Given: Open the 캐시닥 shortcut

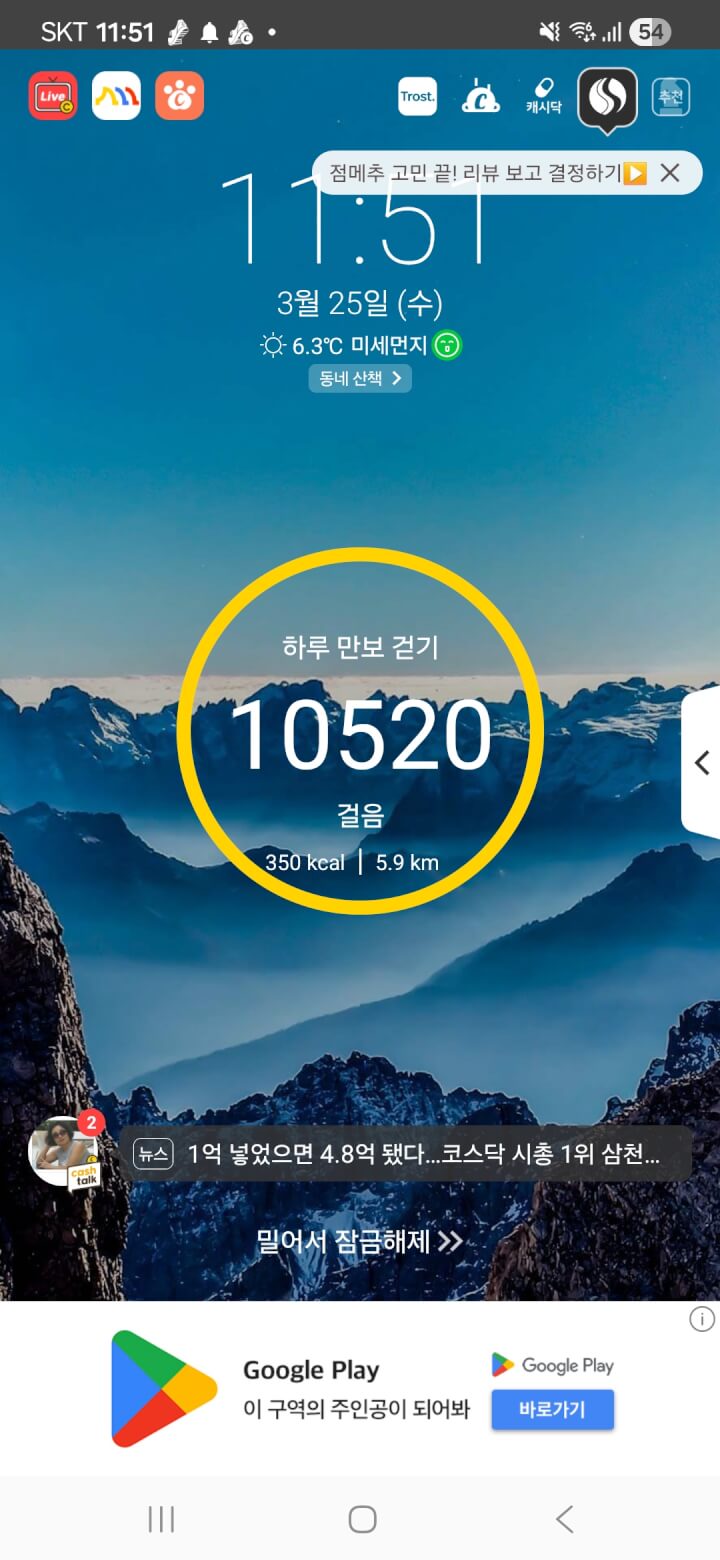Looking at the screenshot, I should (x=543, y=97).
